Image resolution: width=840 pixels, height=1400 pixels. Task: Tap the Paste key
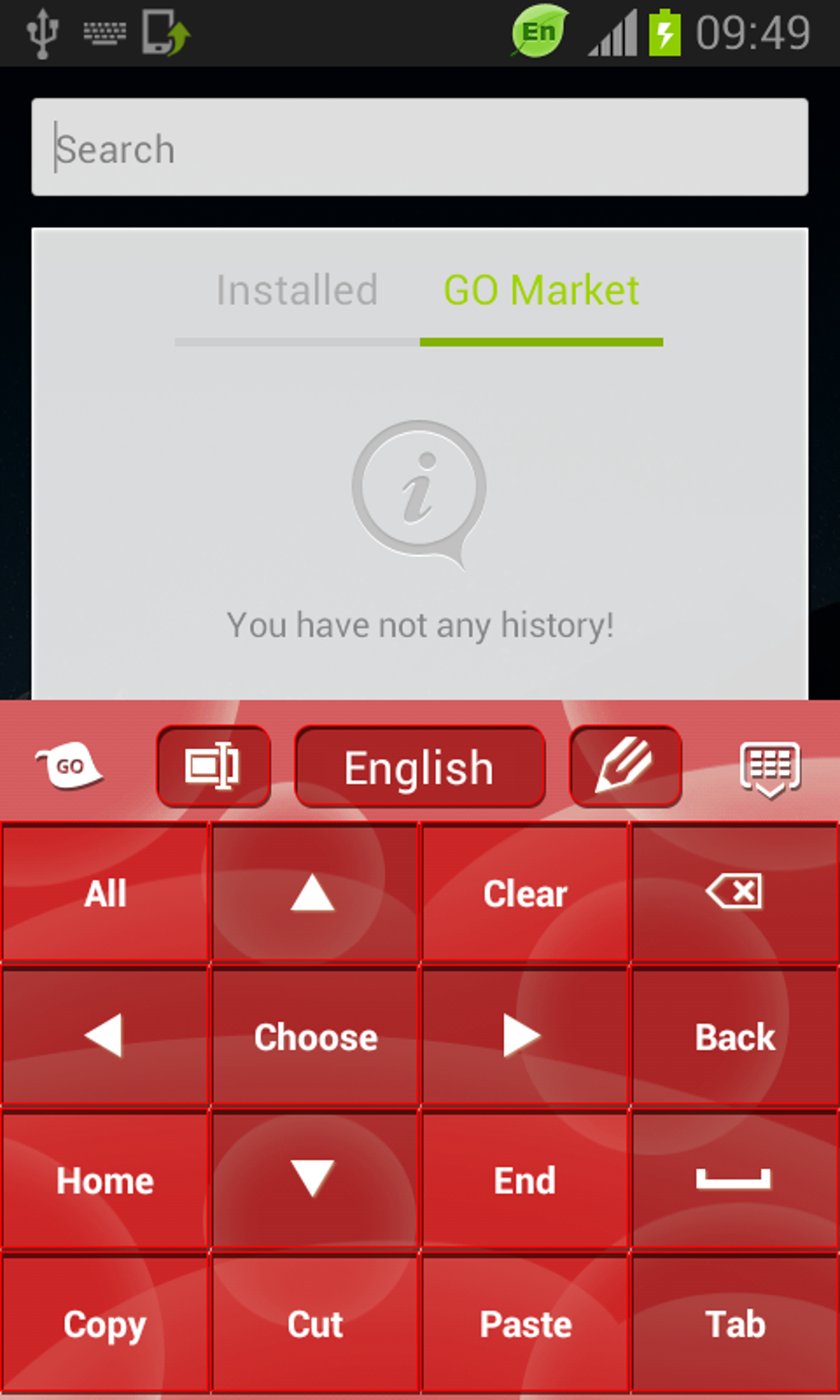click(x=525, y=1324)
